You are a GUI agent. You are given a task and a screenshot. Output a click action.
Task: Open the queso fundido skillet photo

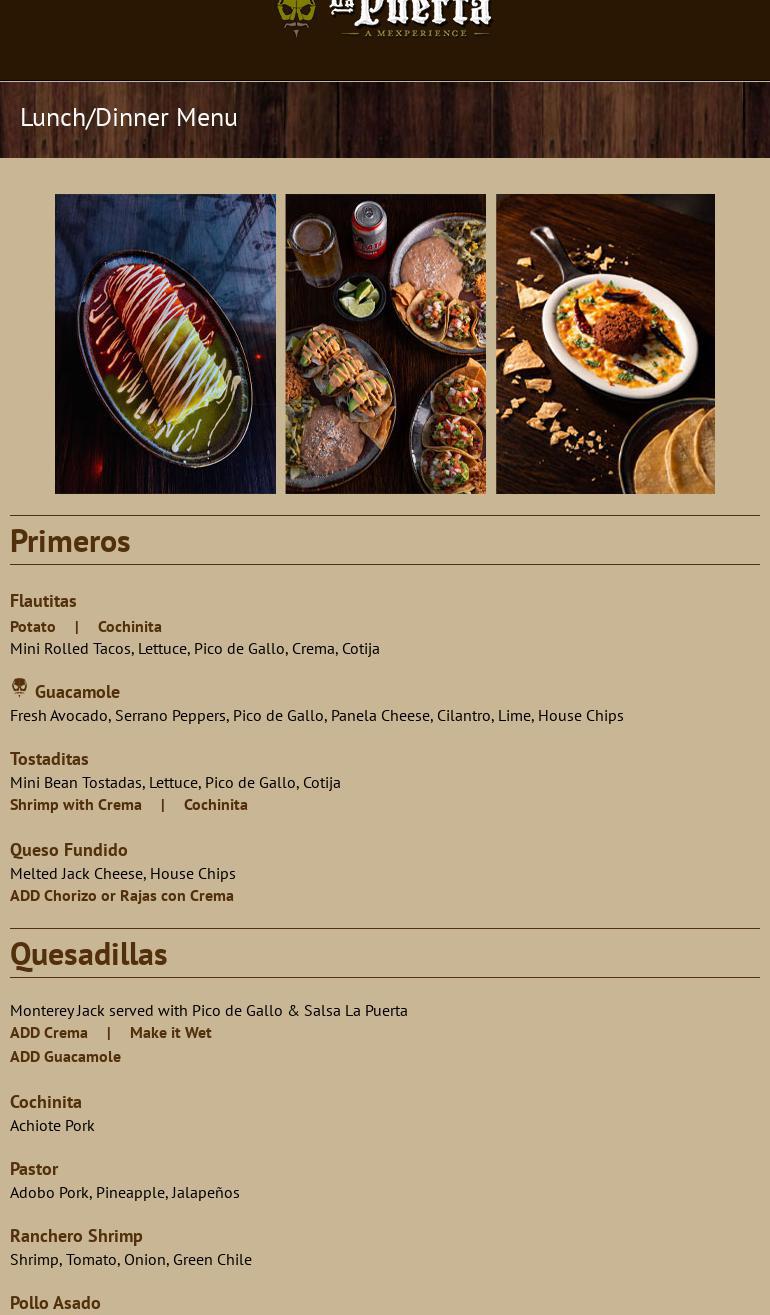point(605,343)
